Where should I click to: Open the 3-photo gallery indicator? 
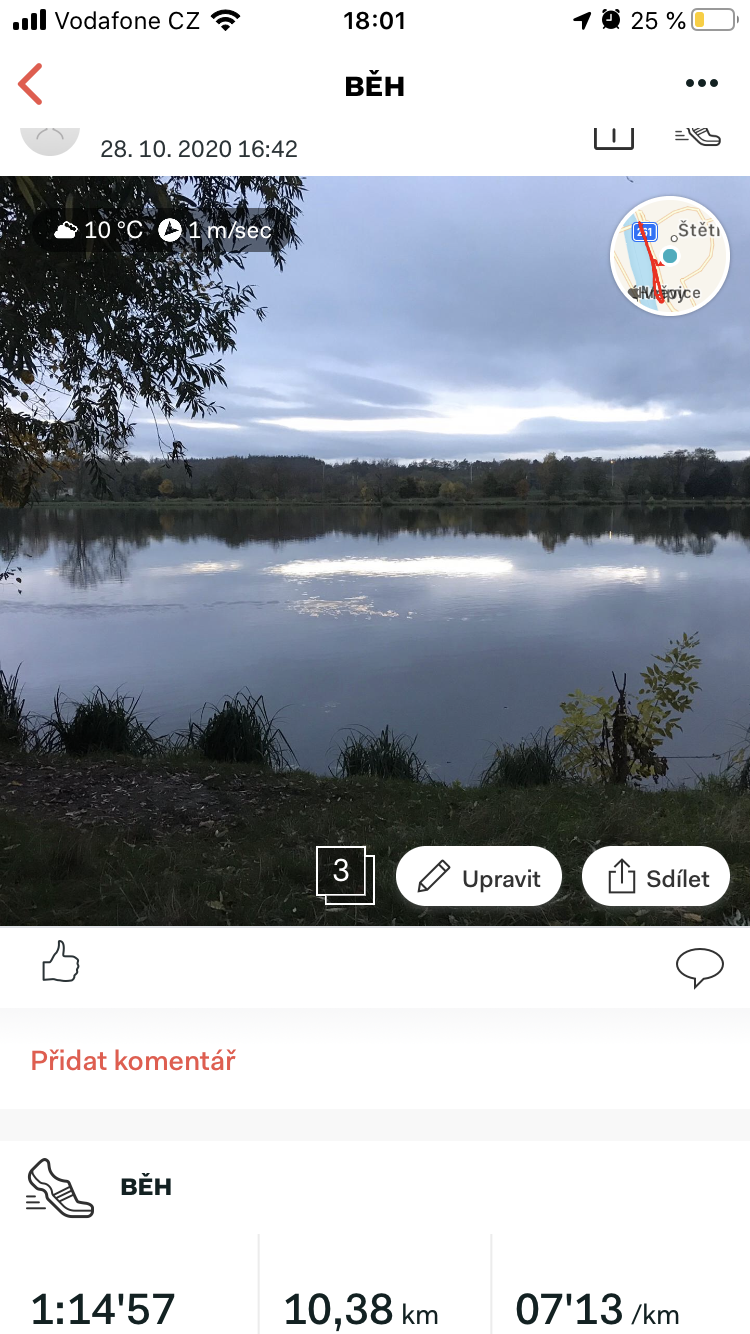345,874
